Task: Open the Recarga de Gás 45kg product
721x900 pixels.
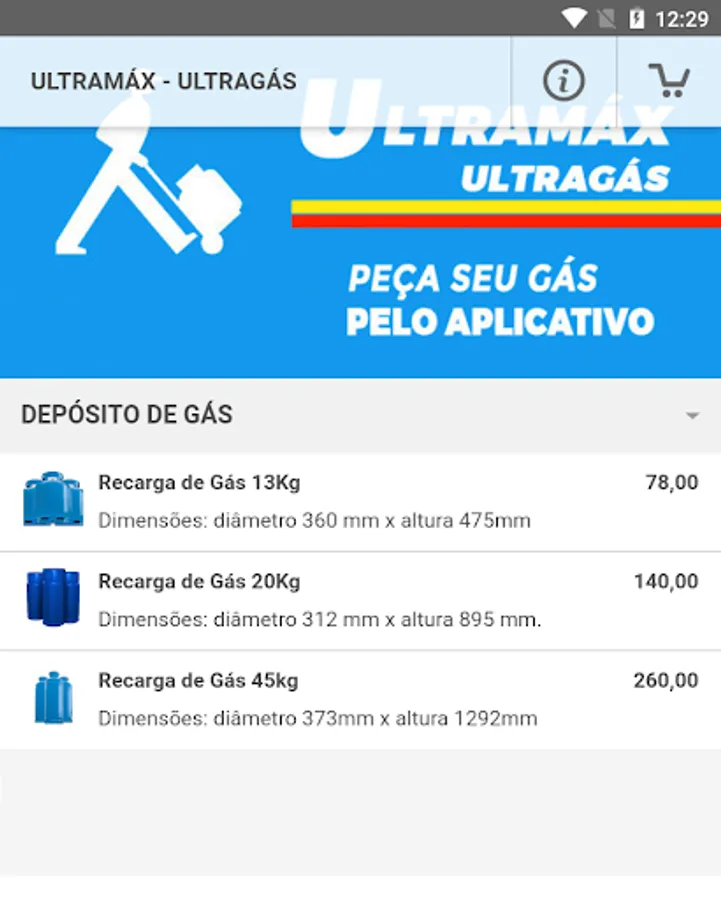Action: click(x=360, y=700)
